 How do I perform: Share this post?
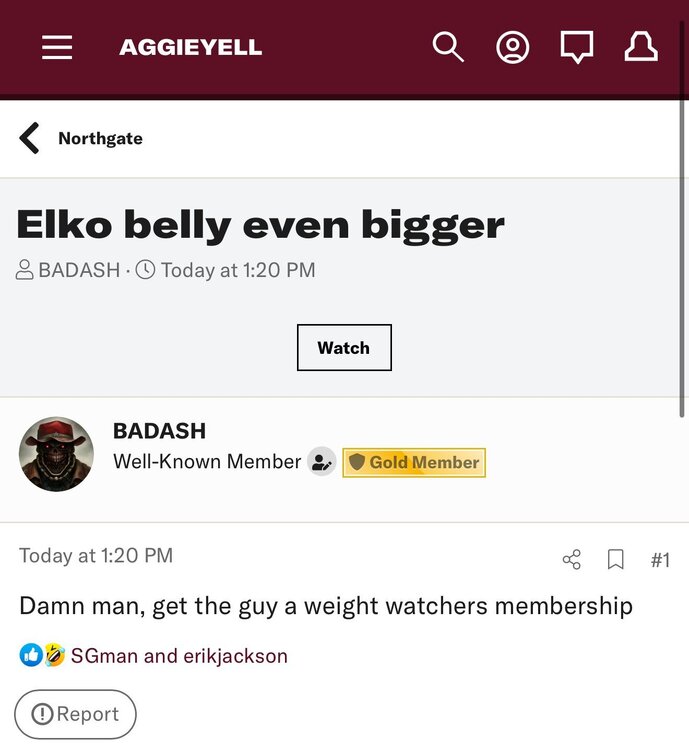pos(571,559)
